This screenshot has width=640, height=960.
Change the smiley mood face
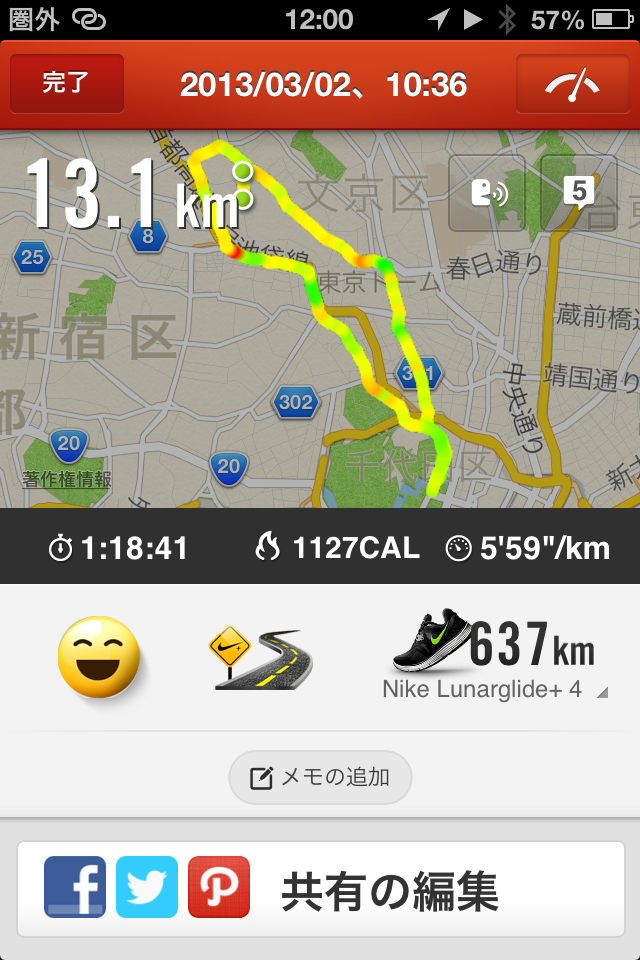(x=98, y=656)
